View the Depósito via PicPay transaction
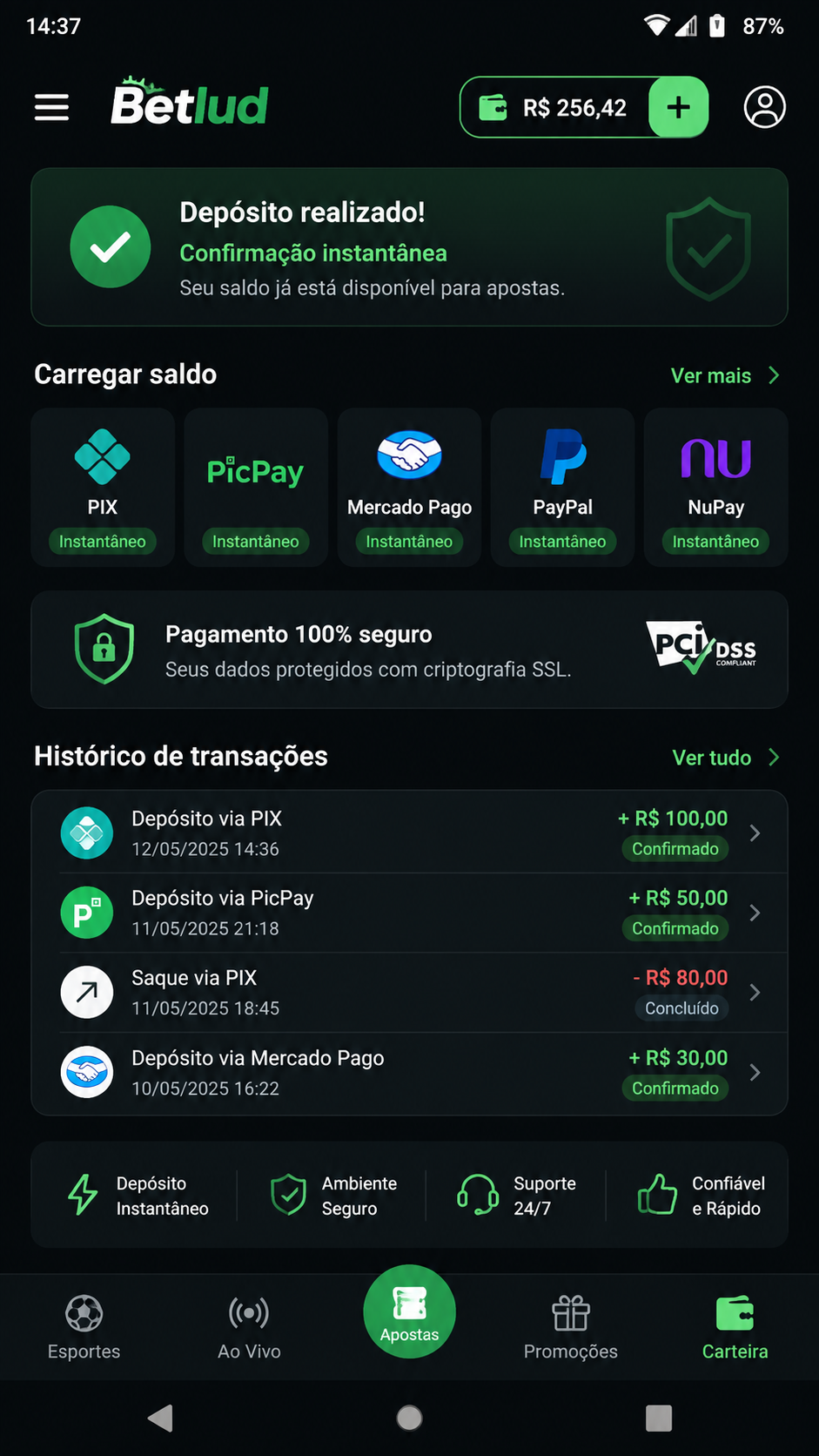 (409, 913)
